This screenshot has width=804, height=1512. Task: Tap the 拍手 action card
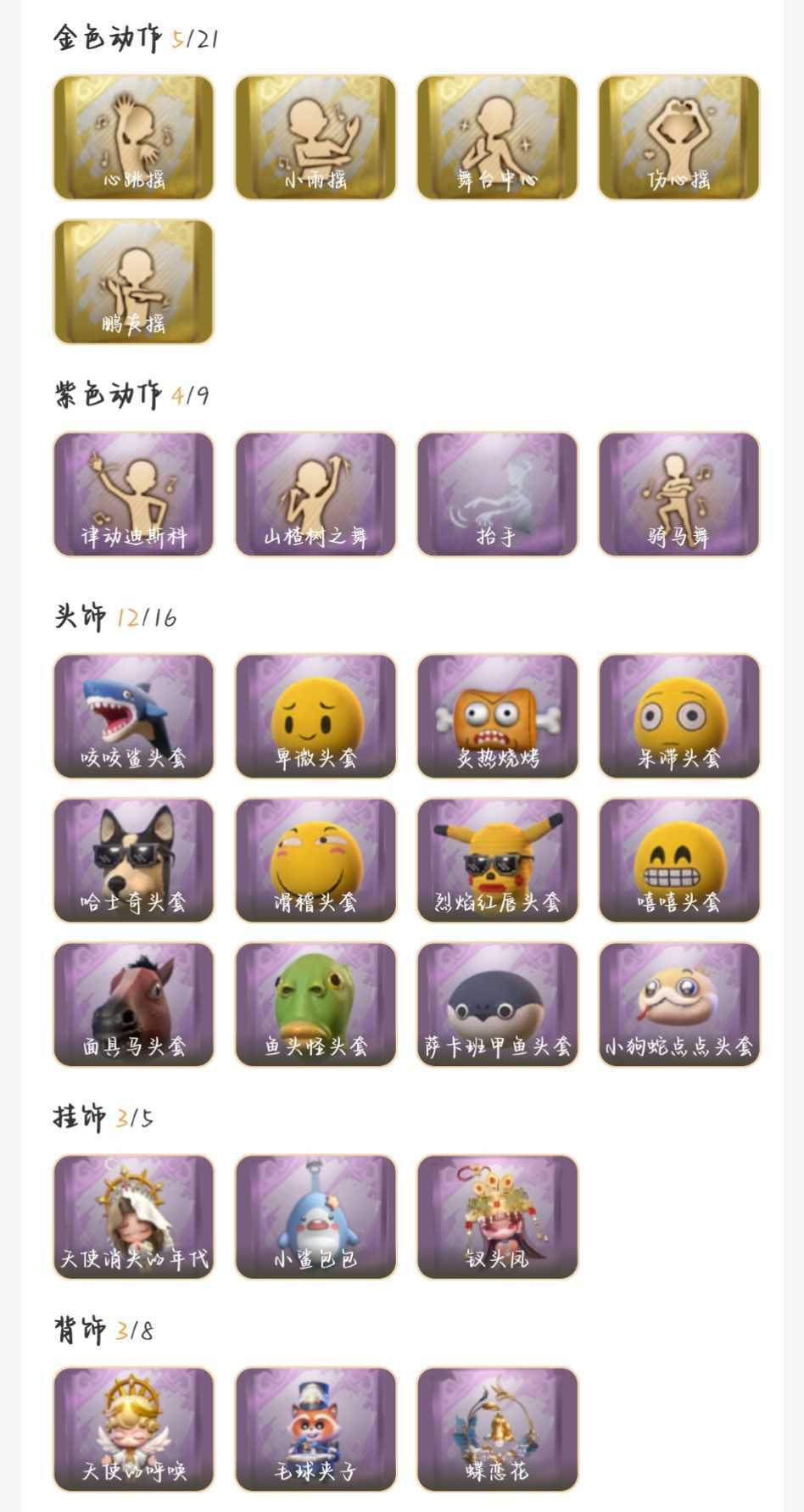pyautogui.click(x=497, y=494)
